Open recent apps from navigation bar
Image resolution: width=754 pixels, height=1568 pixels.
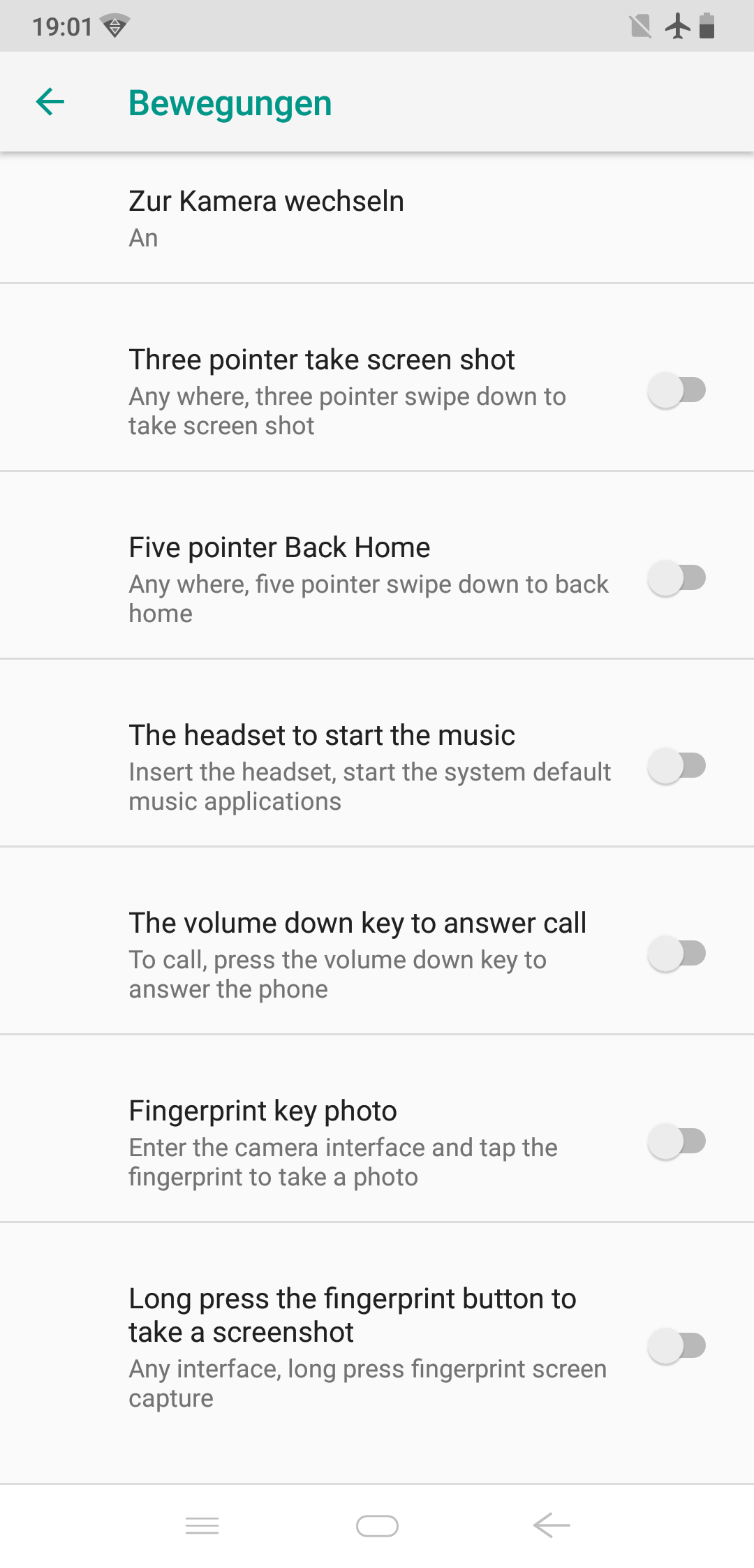(202, 1526)
